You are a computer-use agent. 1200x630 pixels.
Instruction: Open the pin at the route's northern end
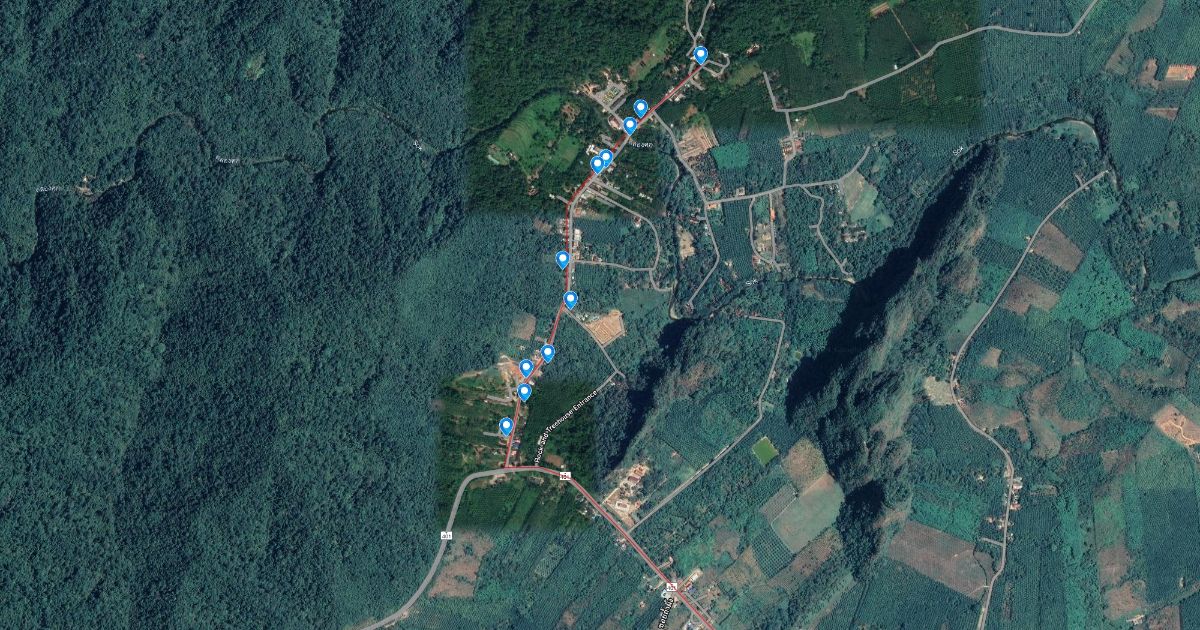tap(701, 56)
